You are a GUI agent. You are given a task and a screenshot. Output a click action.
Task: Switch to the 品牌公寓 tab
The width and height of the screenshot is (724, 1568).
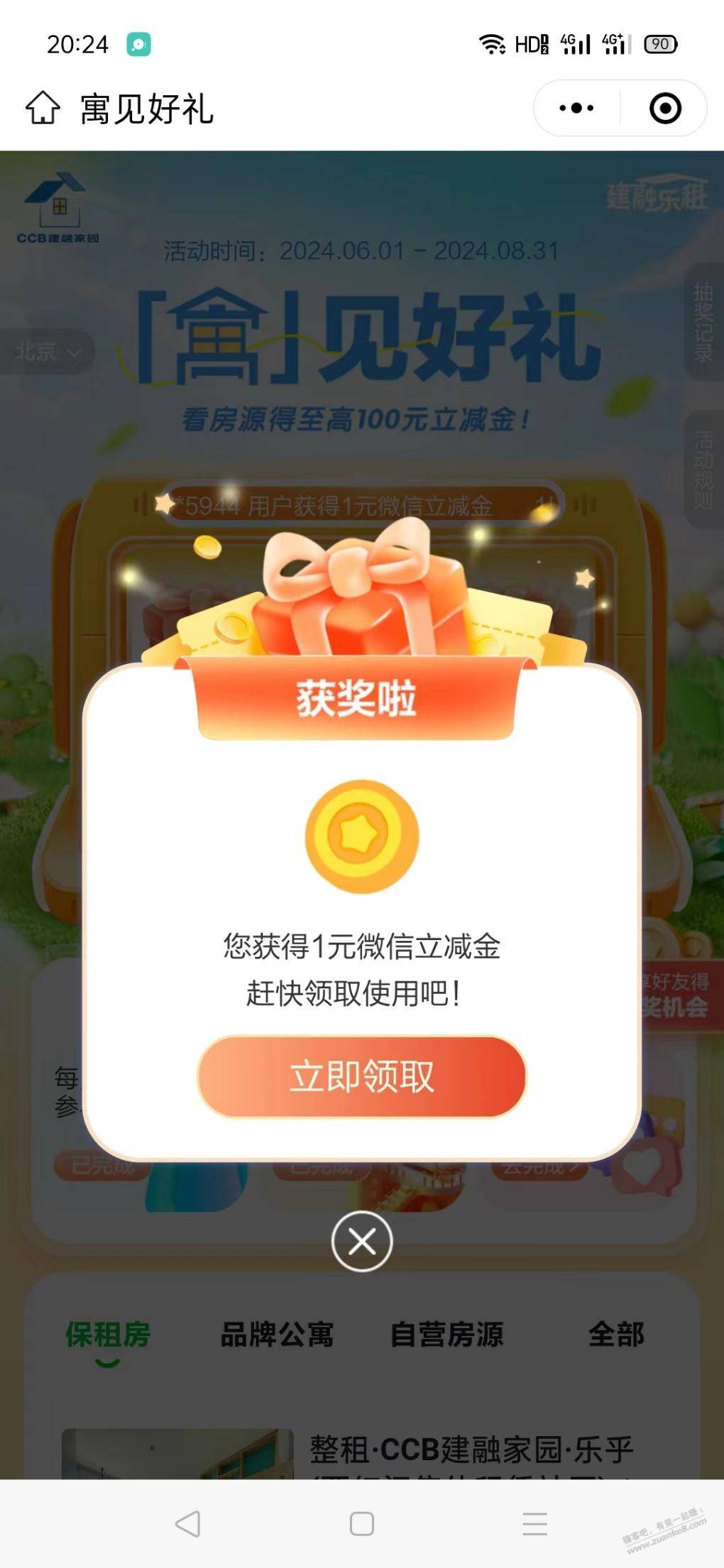tap(277, 1335)
